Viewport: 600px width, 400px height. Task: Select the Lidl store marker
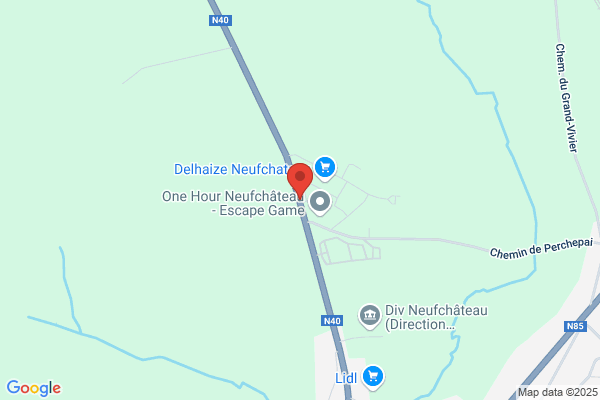point(373,376)
